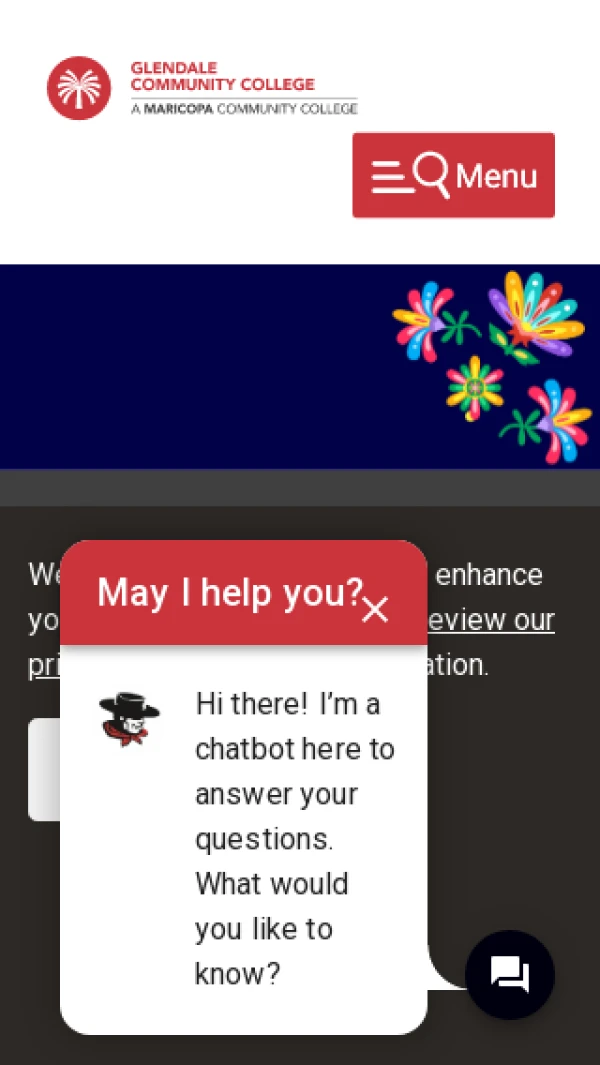600x1065 pixels.
Task: Go to Glendale Community College homepage logo
Action: click(202, 88)
